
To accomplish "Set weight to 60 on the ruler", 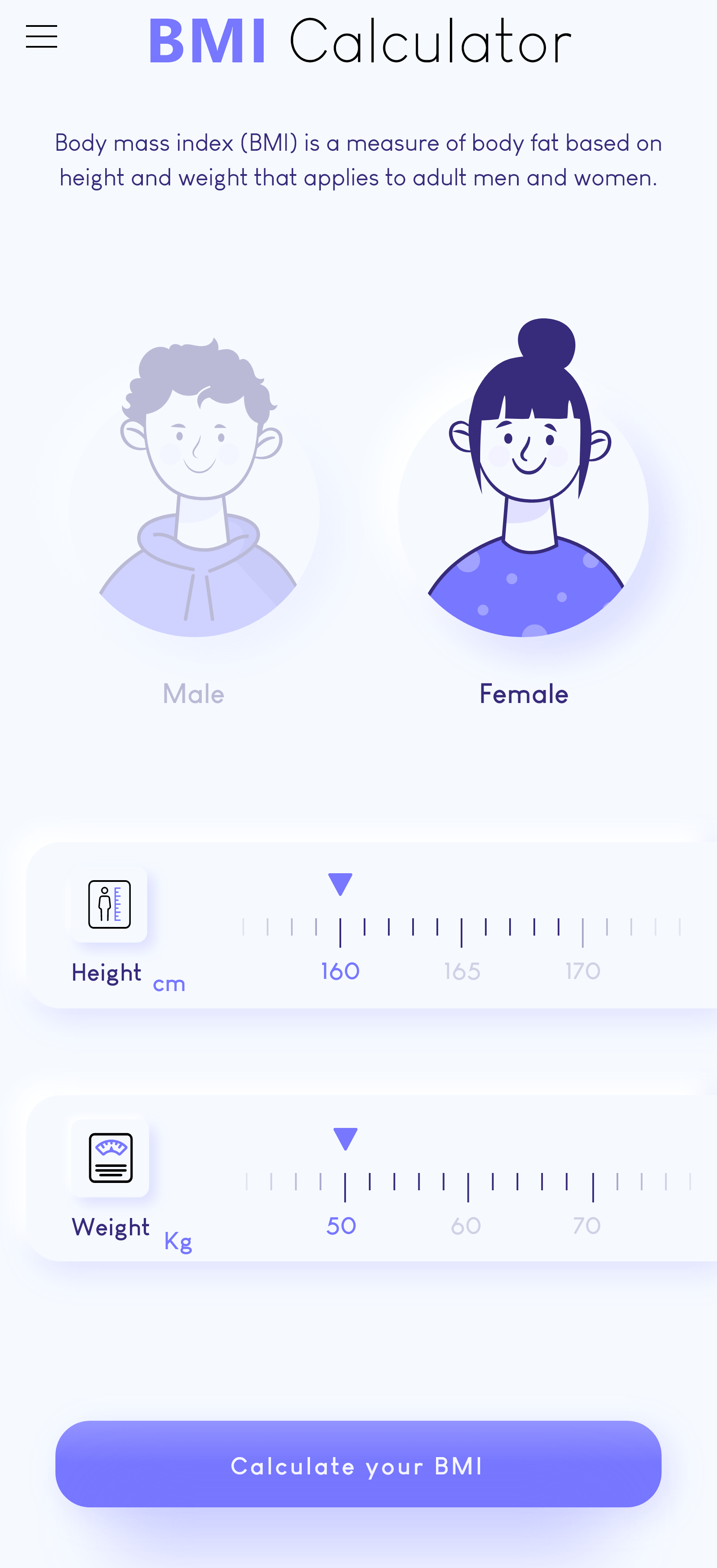I will 468,1187.
